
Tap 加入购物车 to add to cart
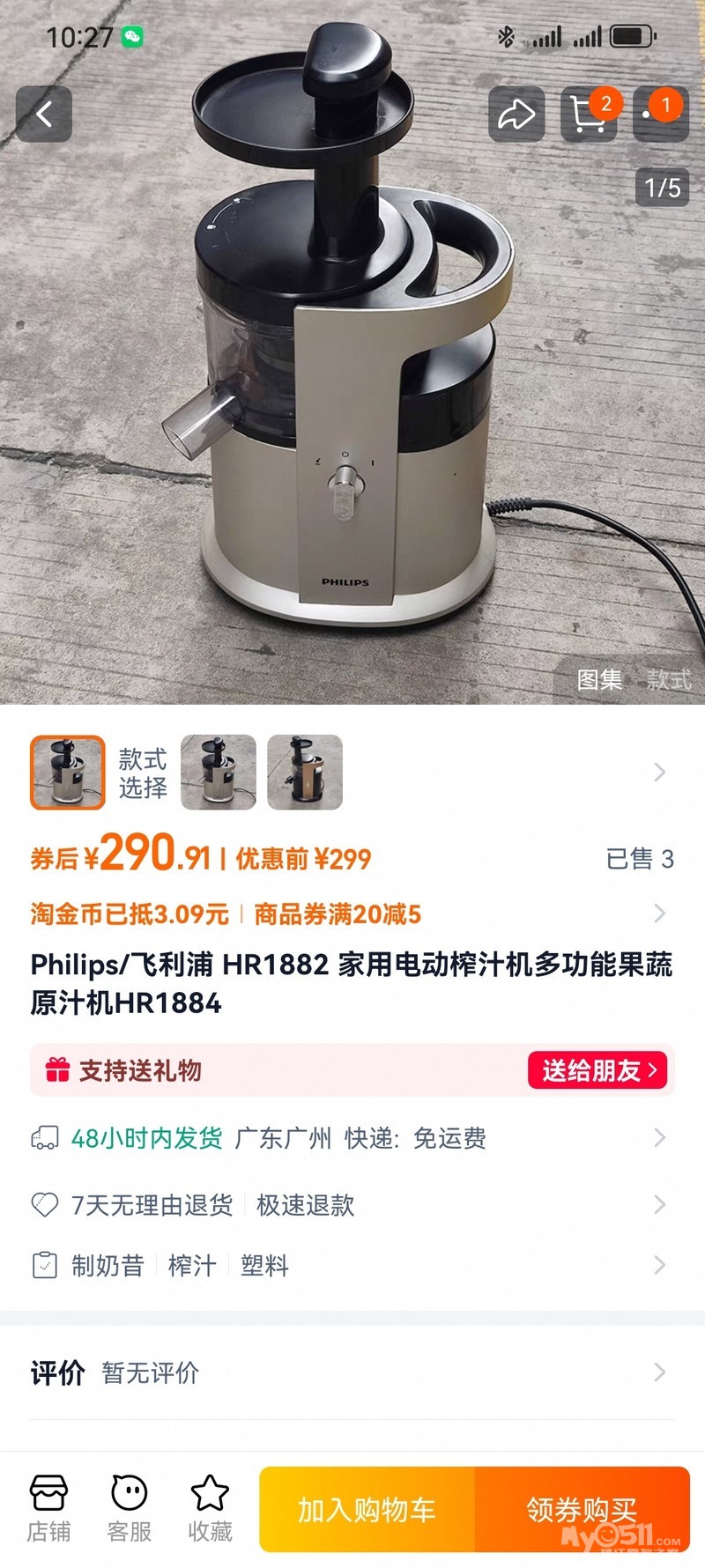point(367,1509)
